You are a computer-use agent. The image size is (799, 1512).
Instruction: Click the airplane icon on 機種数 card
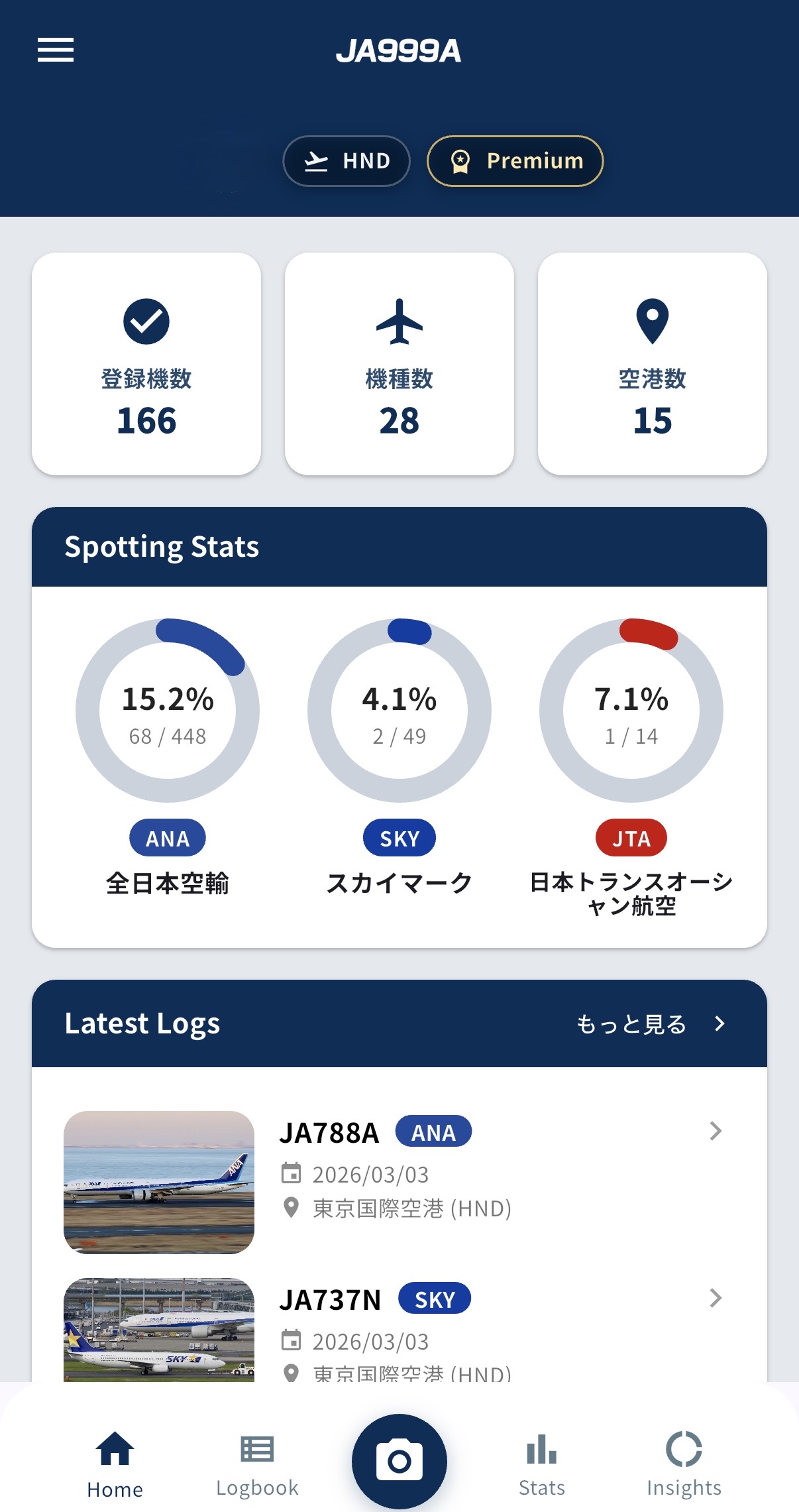[x=399, y=321]
